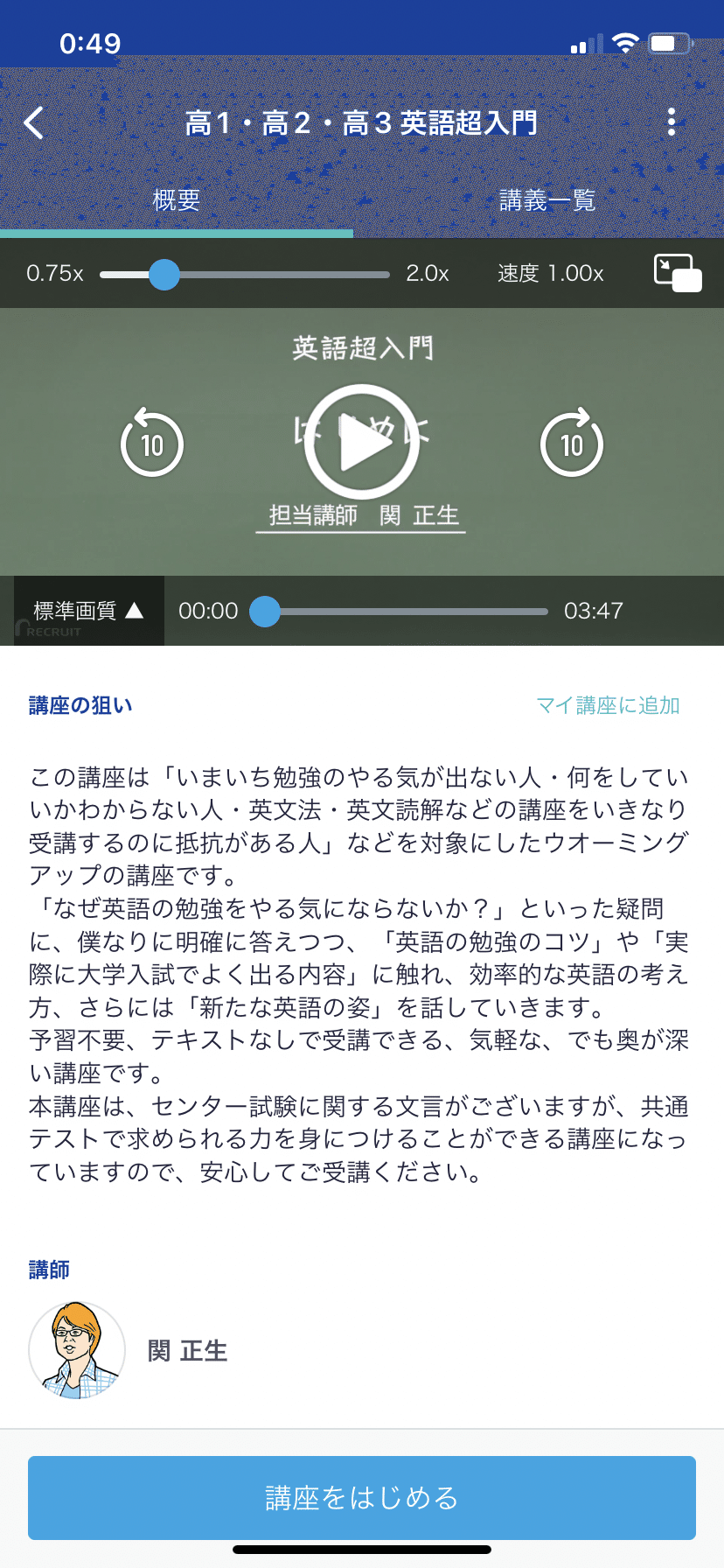This screenshot has height=1568, width=724.
Task: Switch to the 講義一覧 tab
Action: pos(547,201)
